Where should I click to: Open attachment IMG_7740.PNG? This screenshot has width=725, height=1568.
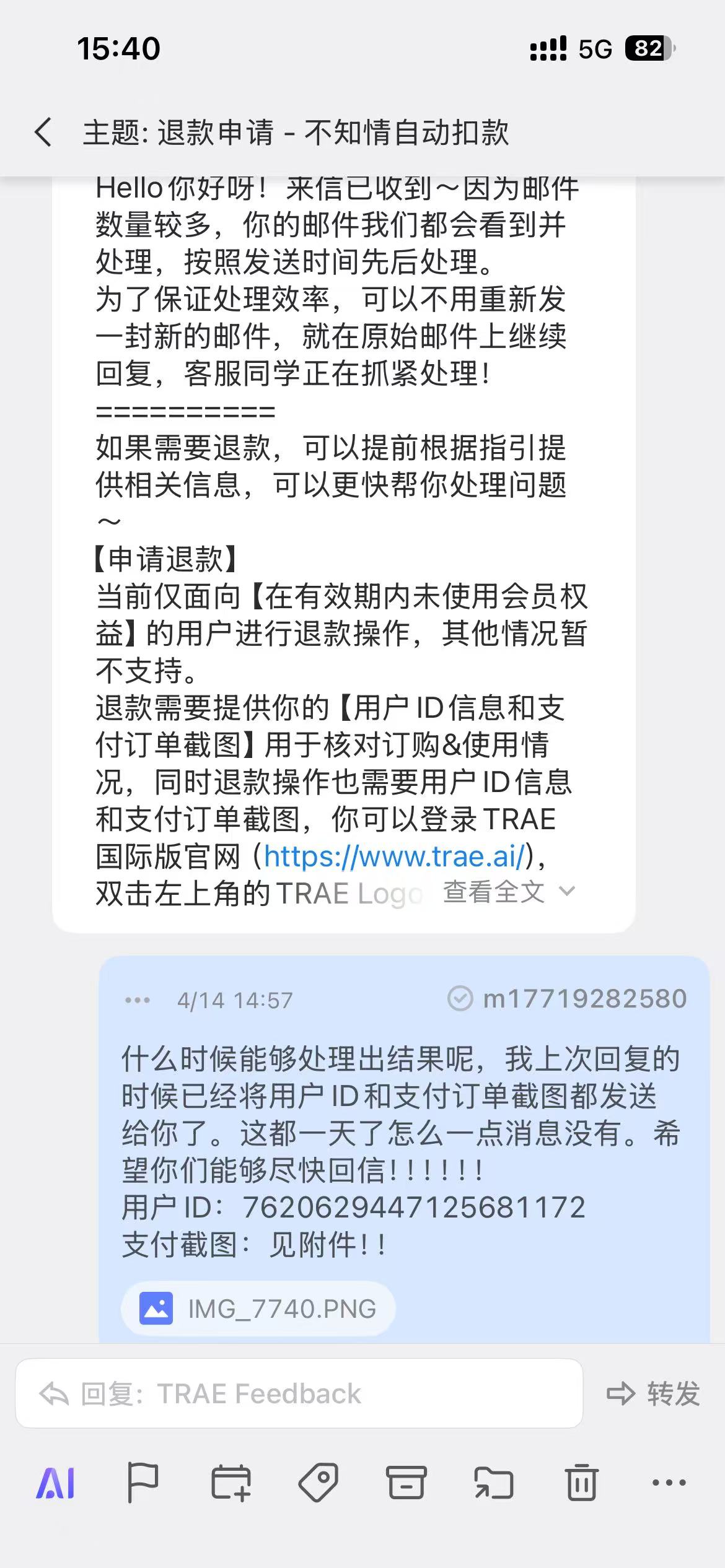(x=258, y=1309)
